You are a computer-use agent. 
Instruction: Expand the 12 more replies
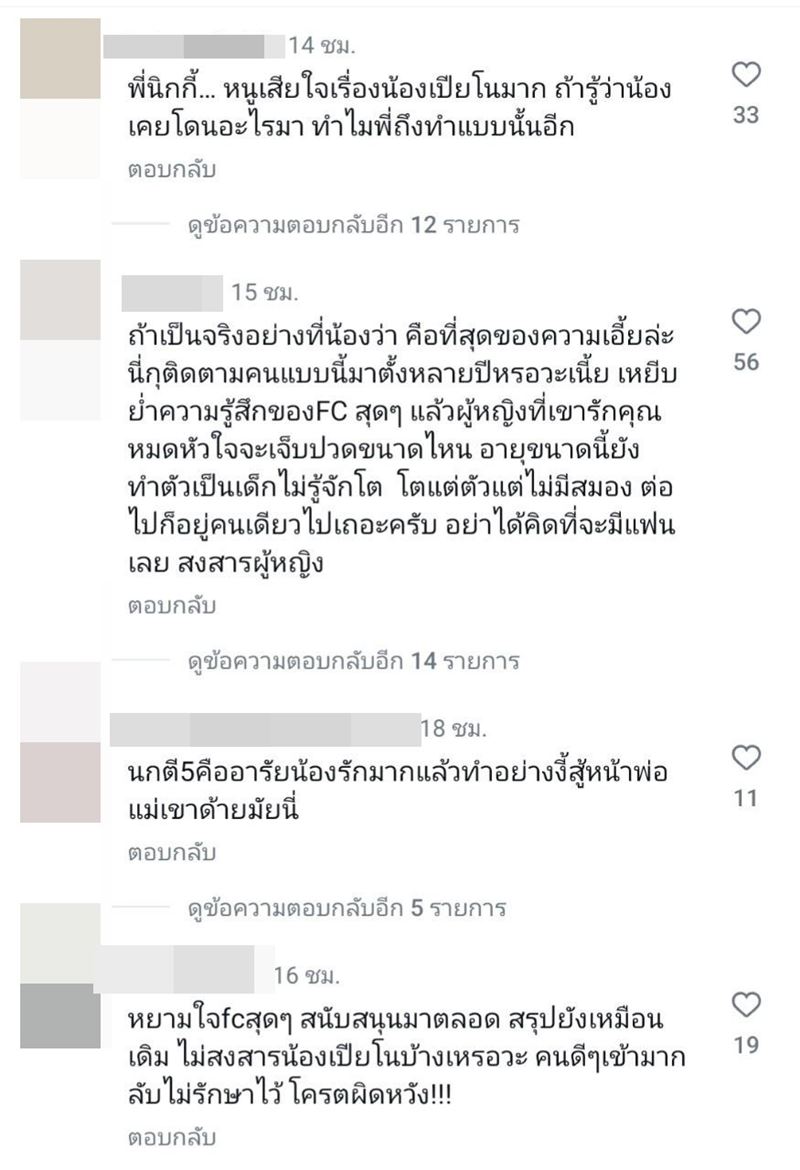coord(353,225)
